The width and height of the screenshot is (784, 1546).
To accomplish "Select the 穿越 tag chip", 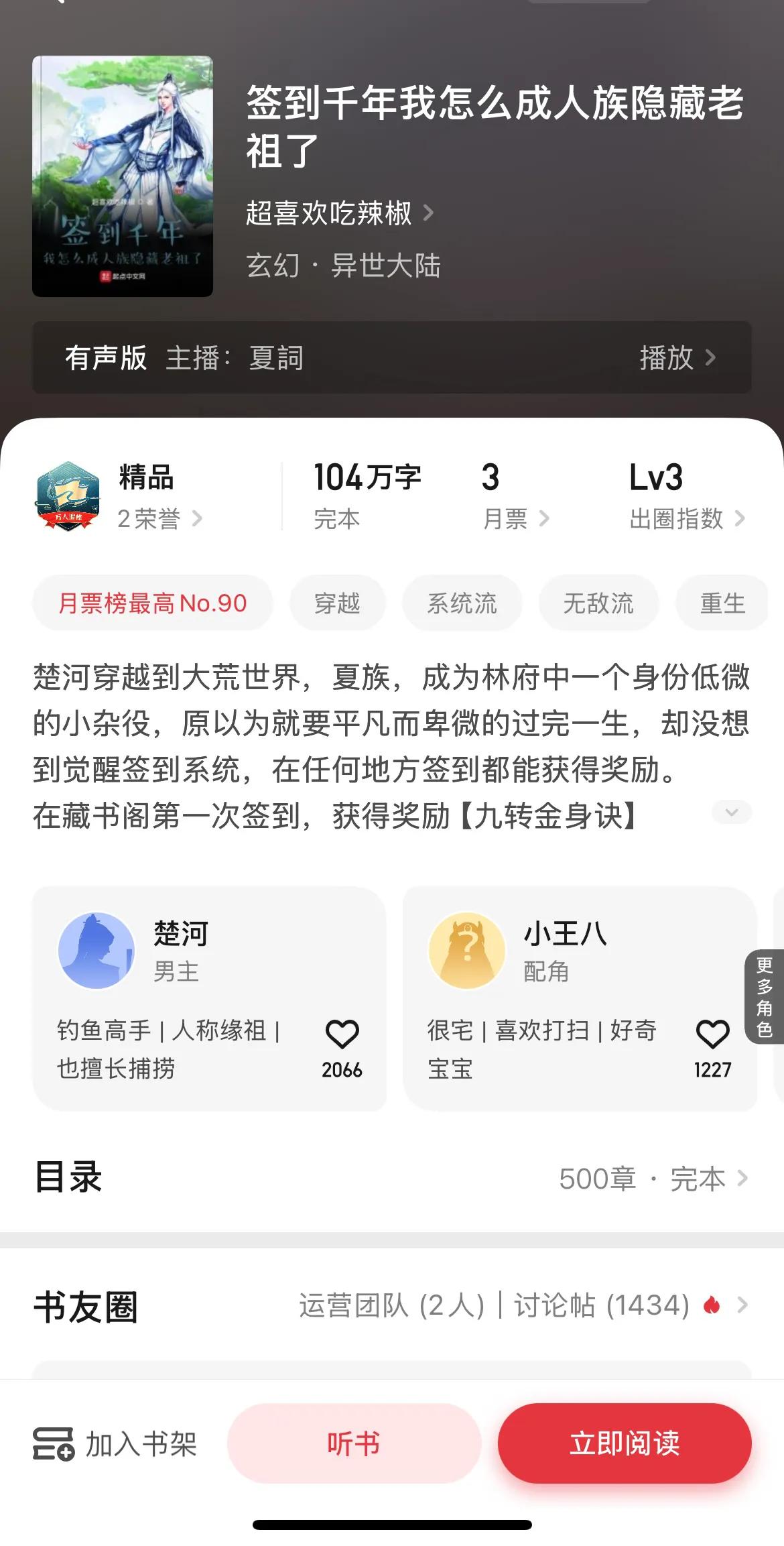I will tap(338, 603).
